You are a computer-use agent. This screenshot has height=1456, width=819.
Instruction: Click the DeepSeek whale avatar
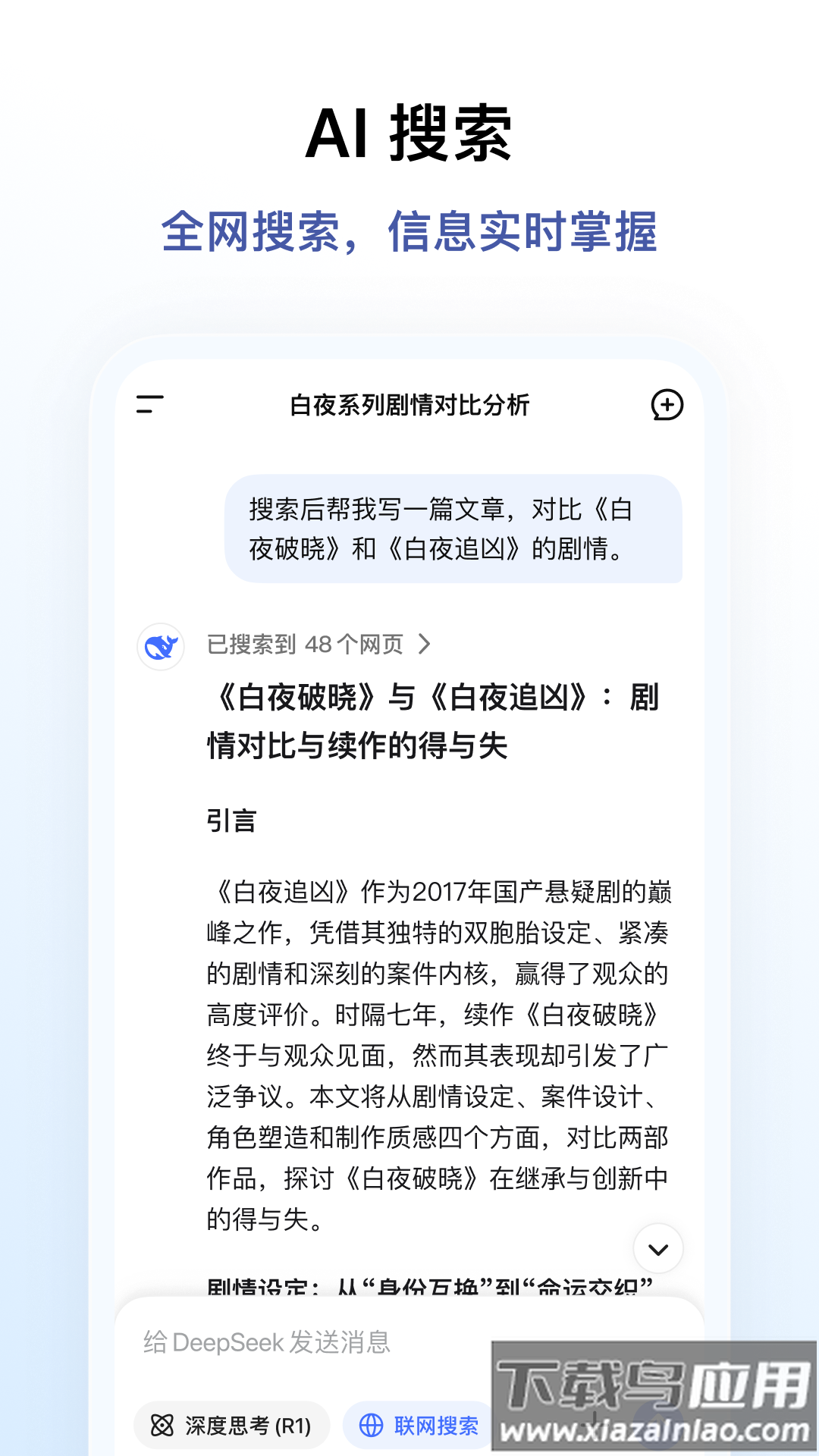tap(159, 645)
